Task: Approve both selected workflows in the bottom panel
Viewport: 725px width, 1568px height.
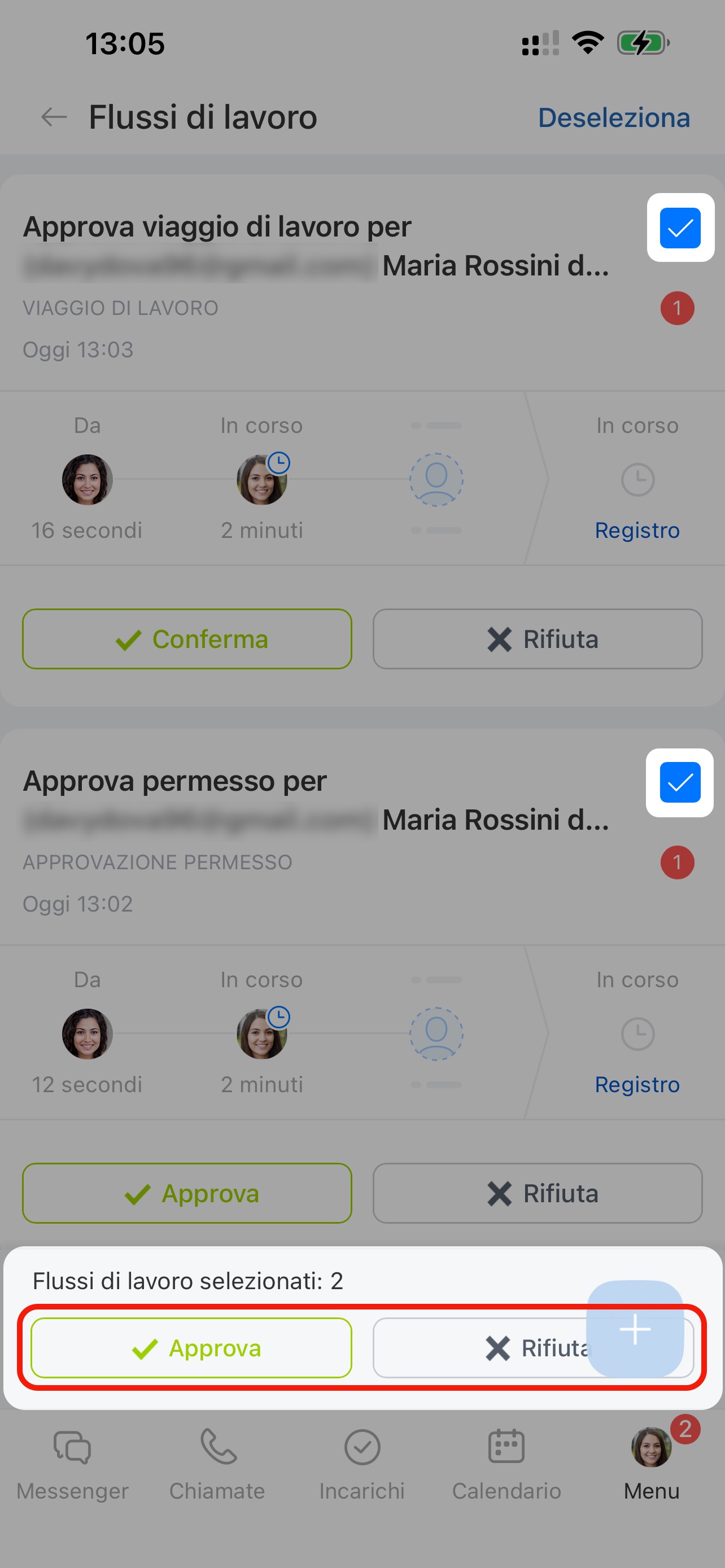Action: pyautogui.click(x=191, y=1348)
